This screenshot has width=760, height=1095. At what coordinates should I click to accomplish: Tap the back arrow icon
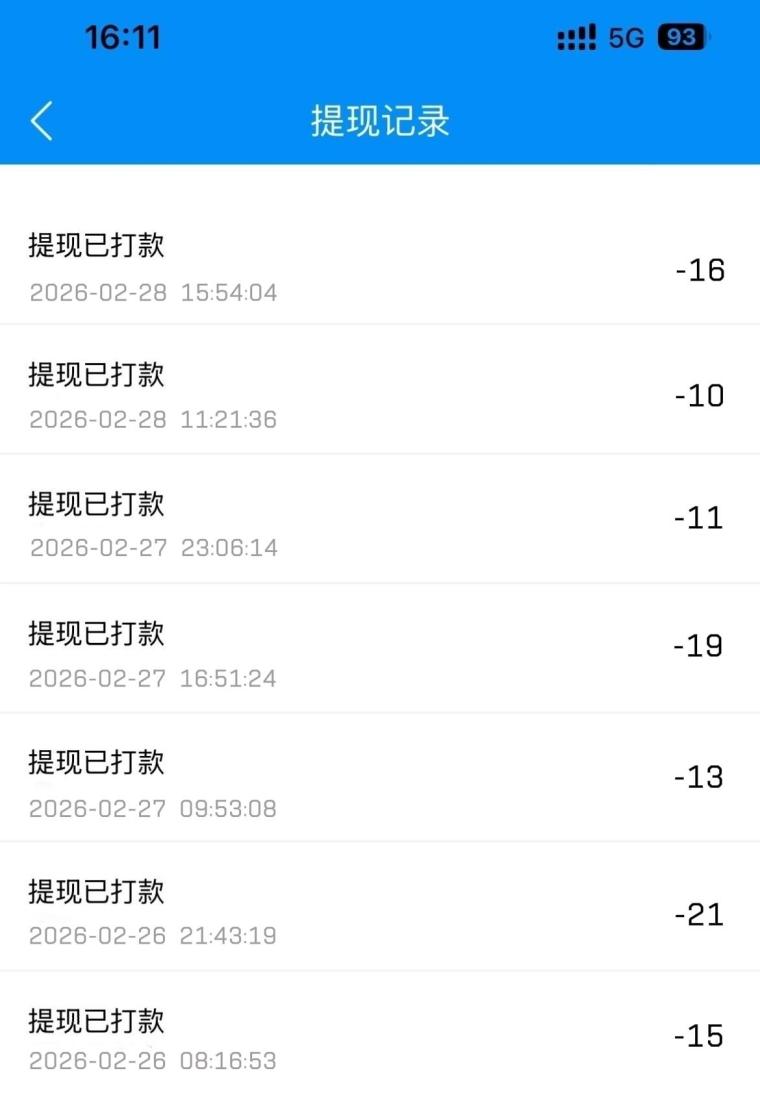40,120
